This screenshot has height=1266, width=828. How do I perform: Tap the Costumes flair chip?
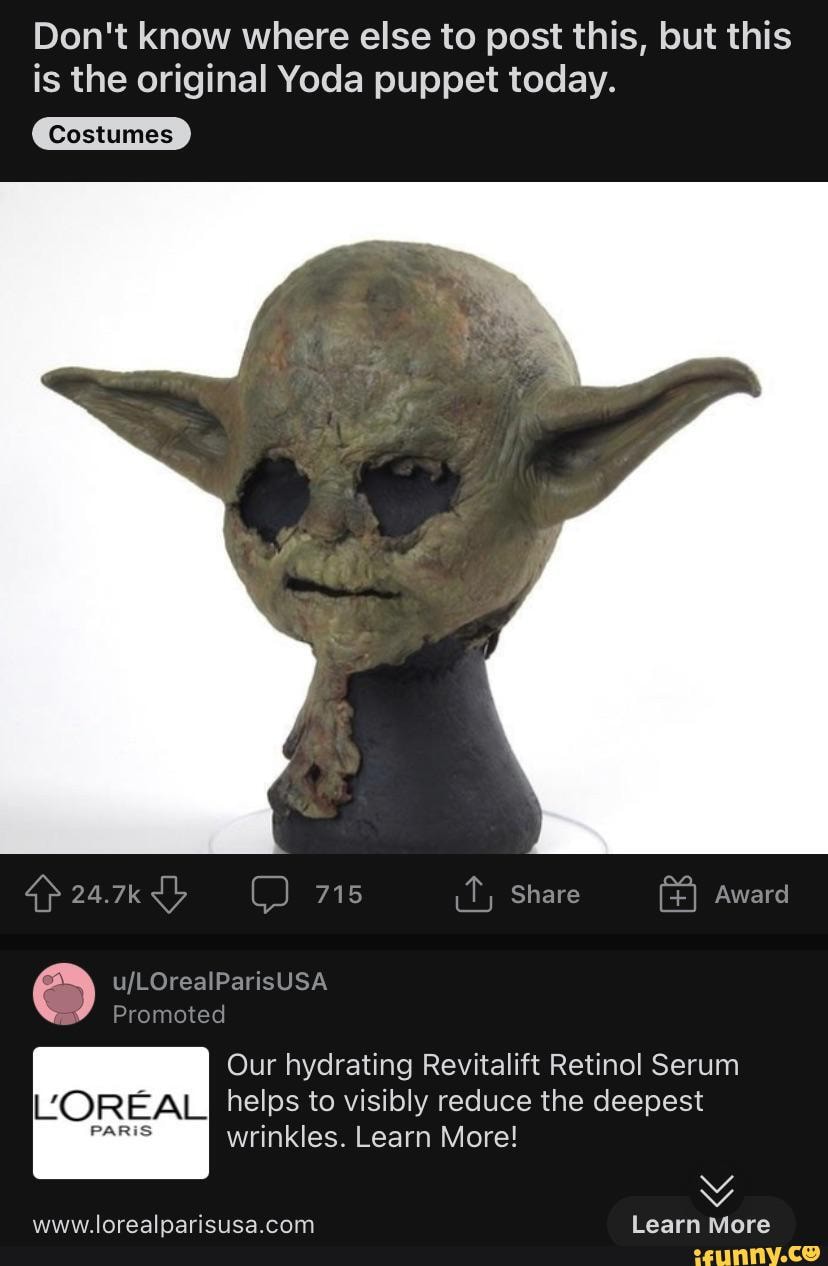tap(111, 134)
